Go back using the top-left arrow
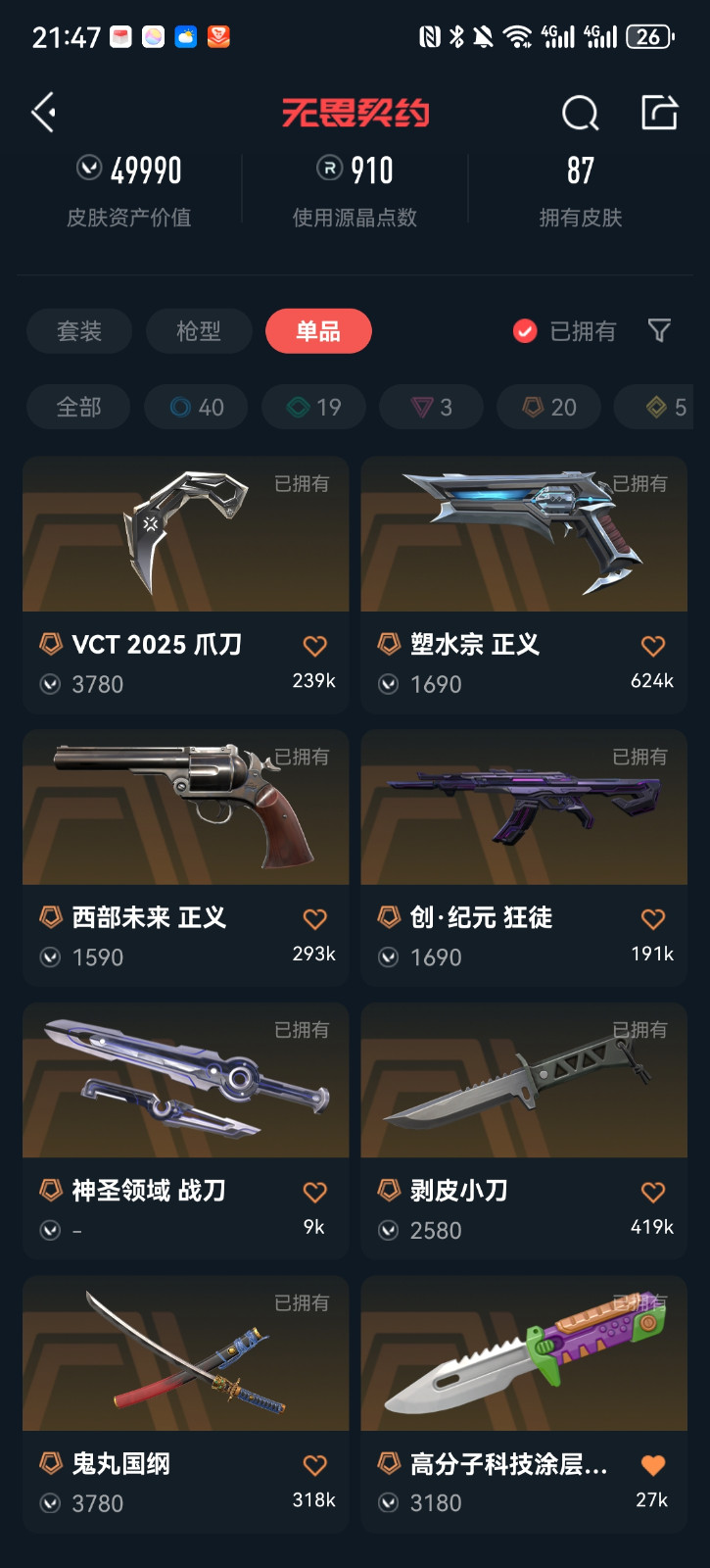The height and width of the screenshot is (1568, 710). point(44,113)
